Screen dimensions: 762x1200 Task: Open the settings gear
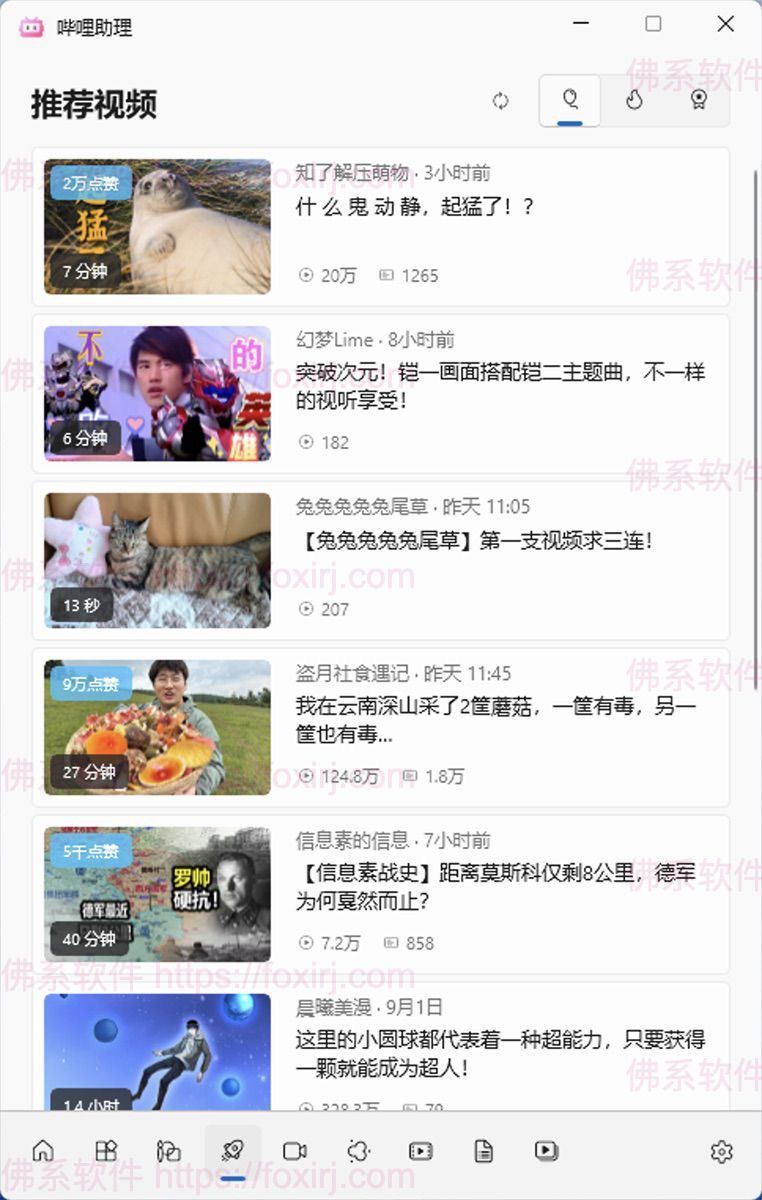(721, 1152)
